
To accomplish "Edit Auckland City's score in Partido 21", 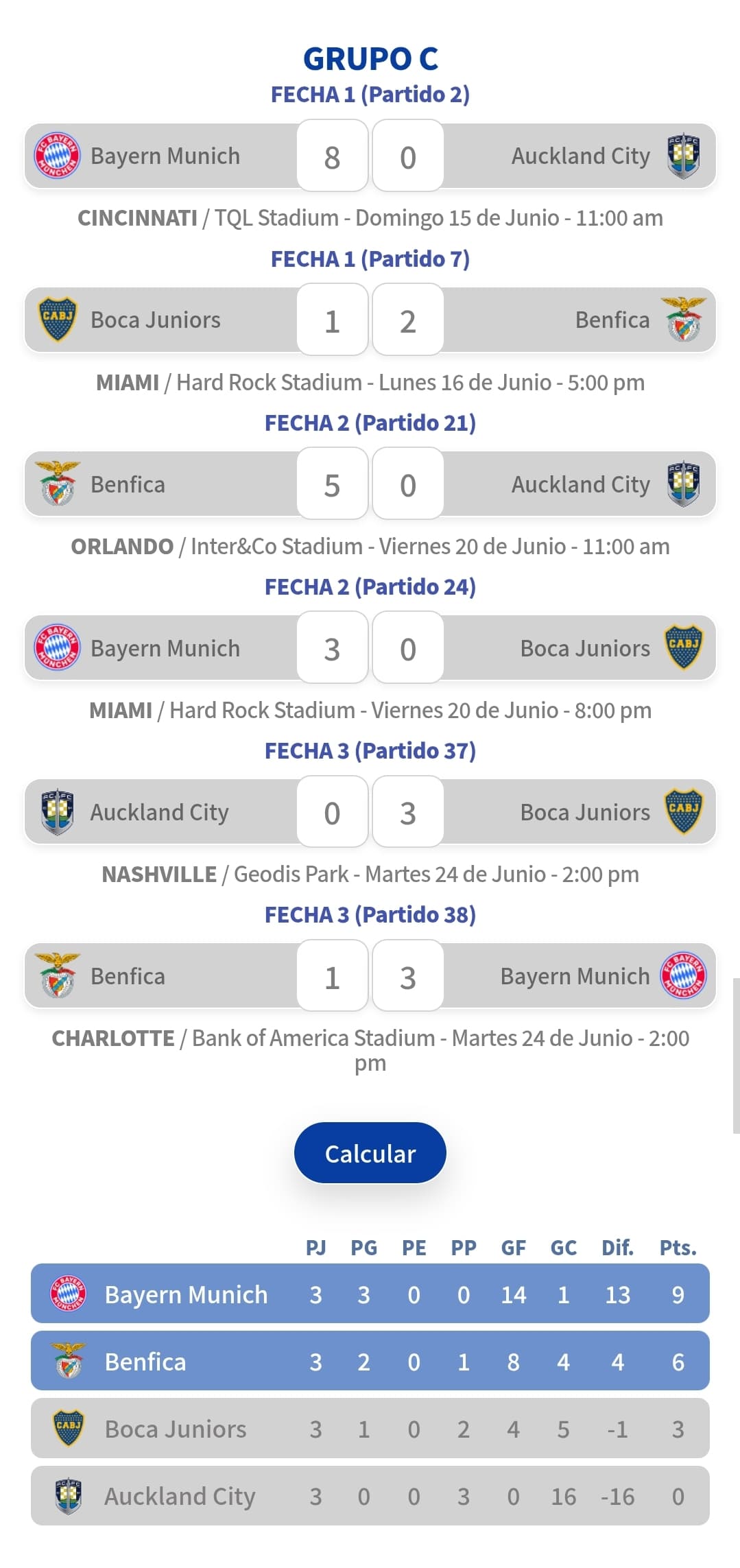I will point(408,484).
